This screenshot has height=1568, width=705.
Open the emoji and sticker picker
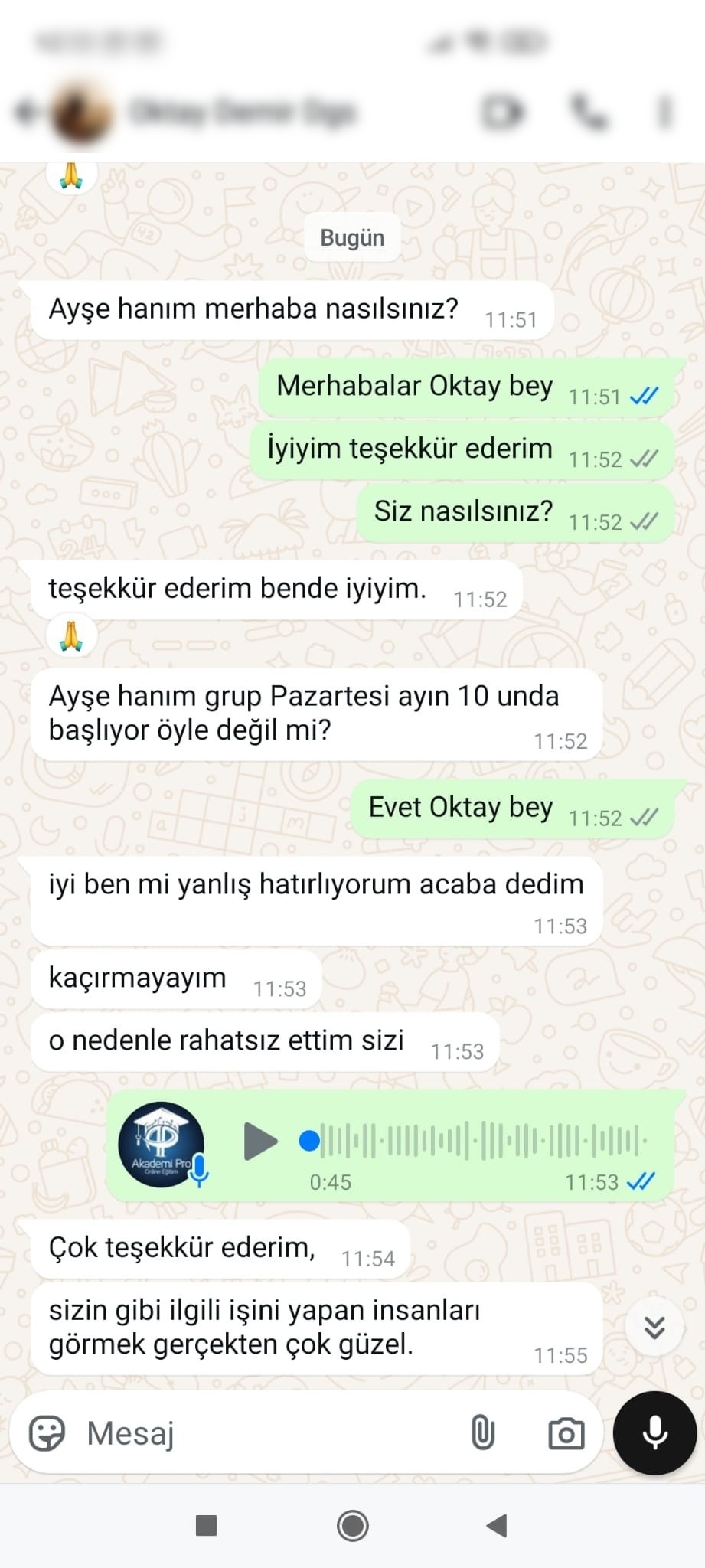click(47, 1433)
